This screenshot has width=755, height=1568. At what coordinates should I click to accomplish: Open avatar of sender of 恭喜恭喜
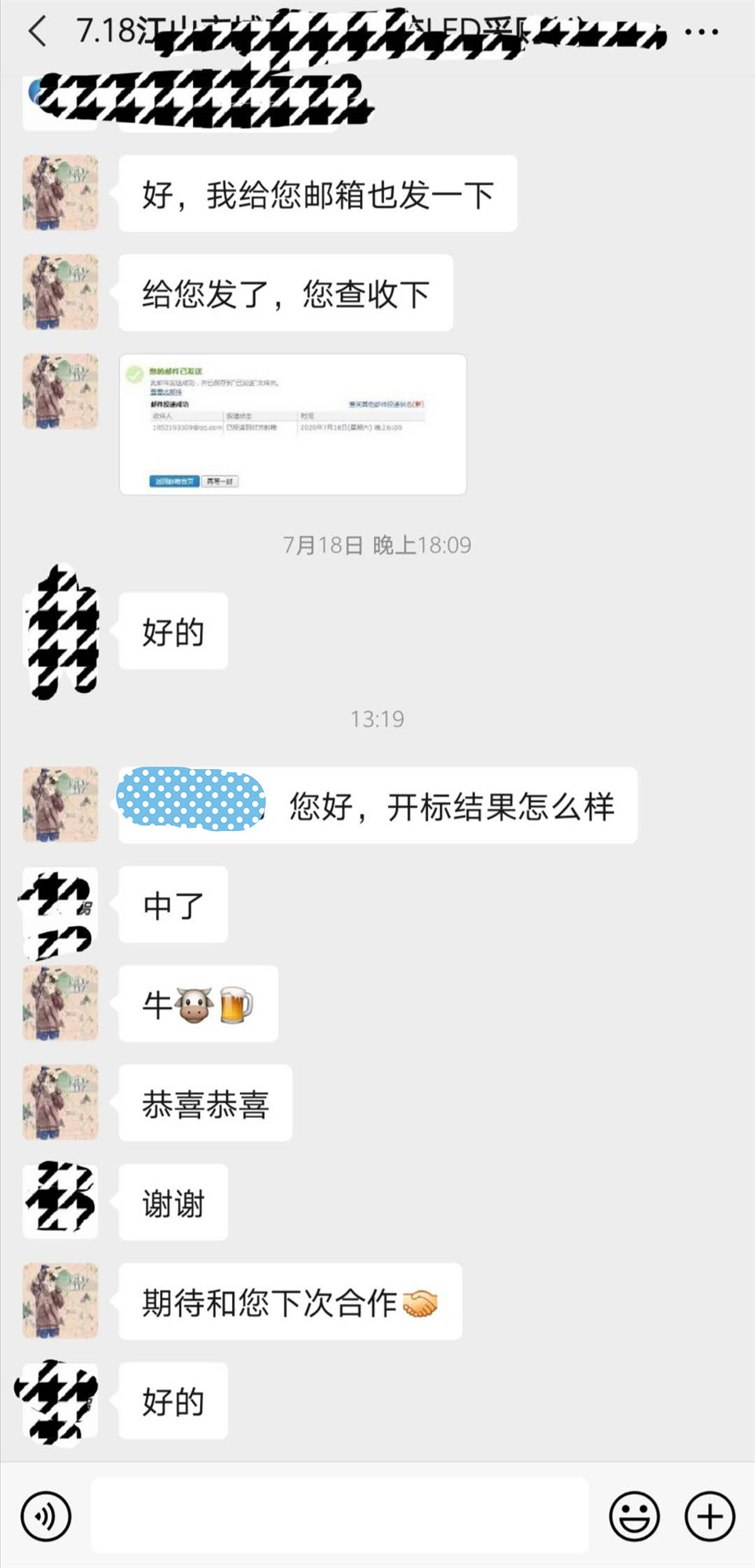click(60, 1102)
